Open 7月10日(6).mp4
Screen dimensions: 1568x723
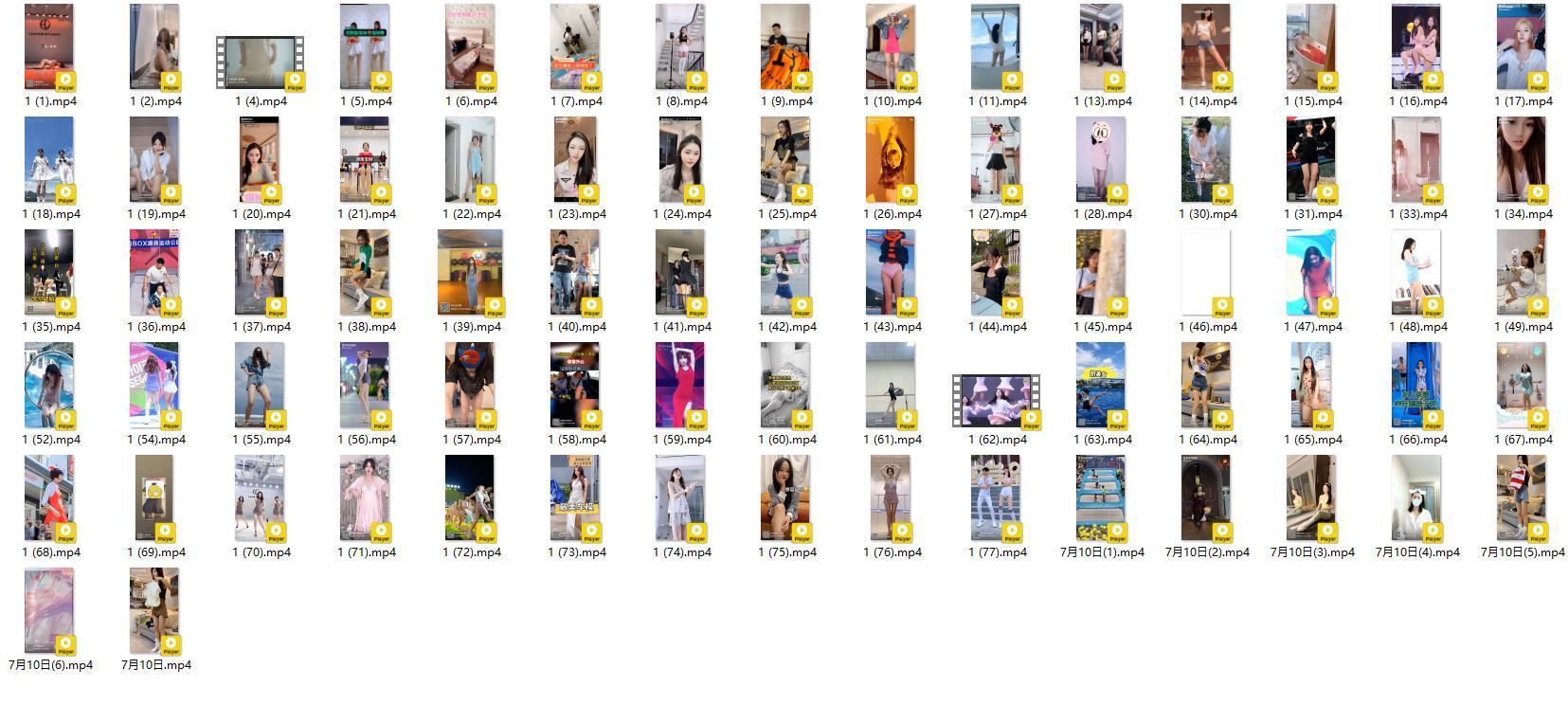49,611
